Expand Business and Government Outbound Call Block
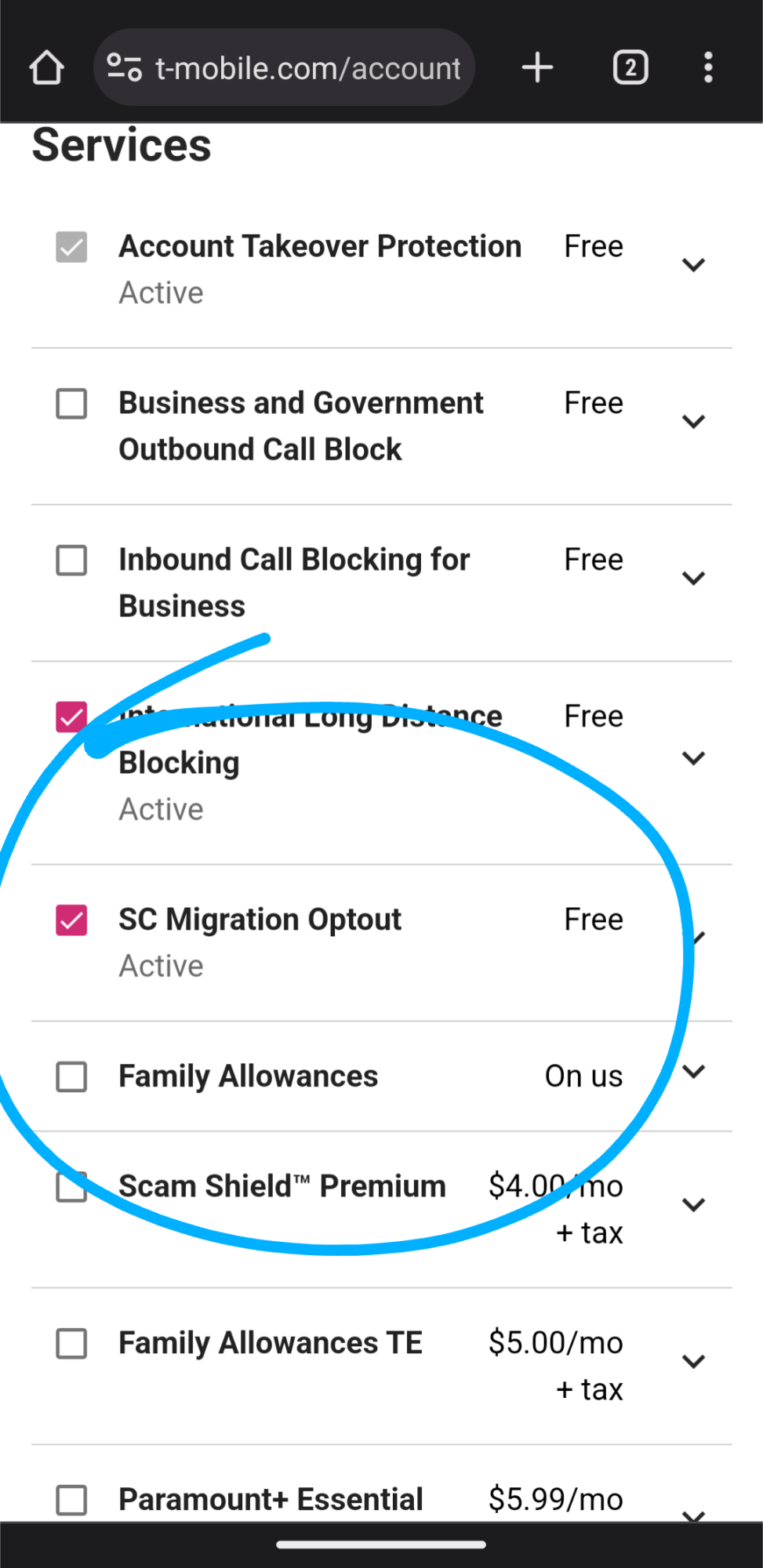The image size is (763, 1568). pos(693,422)
